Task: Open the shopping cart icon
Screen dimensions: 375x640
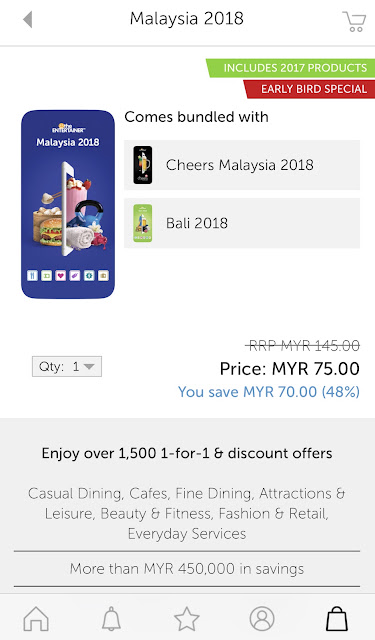Action: pos(354,21)
